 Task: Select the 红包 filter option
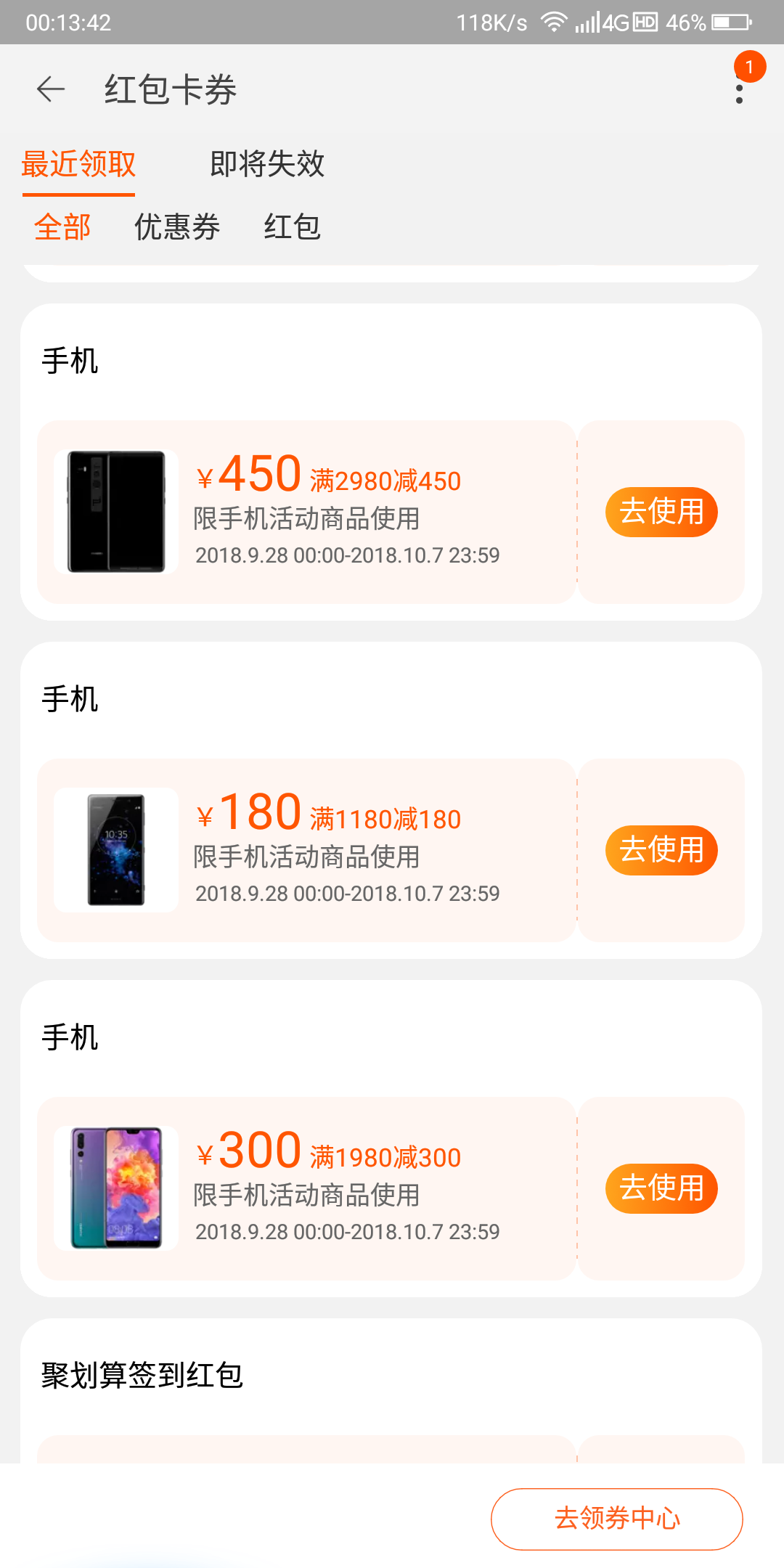click(293, 227)
